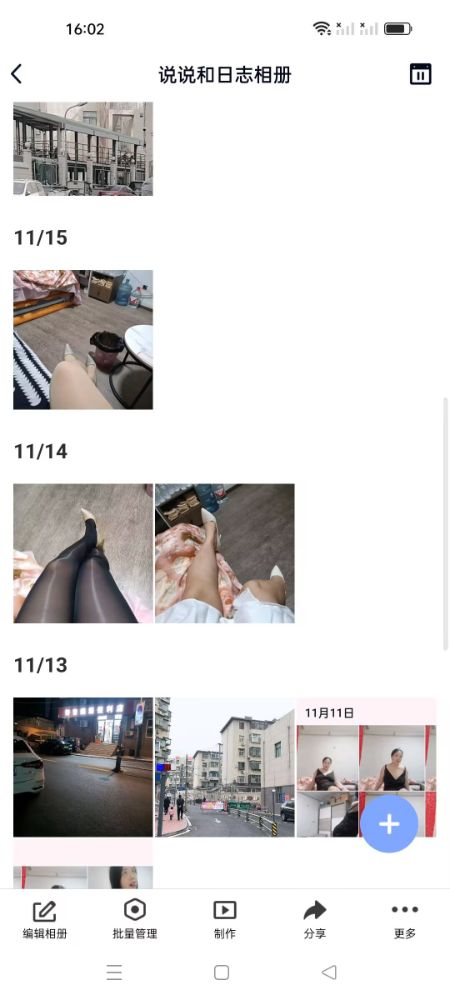The width and height of the screenshot is (450, 1000).
Task: Open the 11/15 photo with the round table
Action: tap(83, 339)
